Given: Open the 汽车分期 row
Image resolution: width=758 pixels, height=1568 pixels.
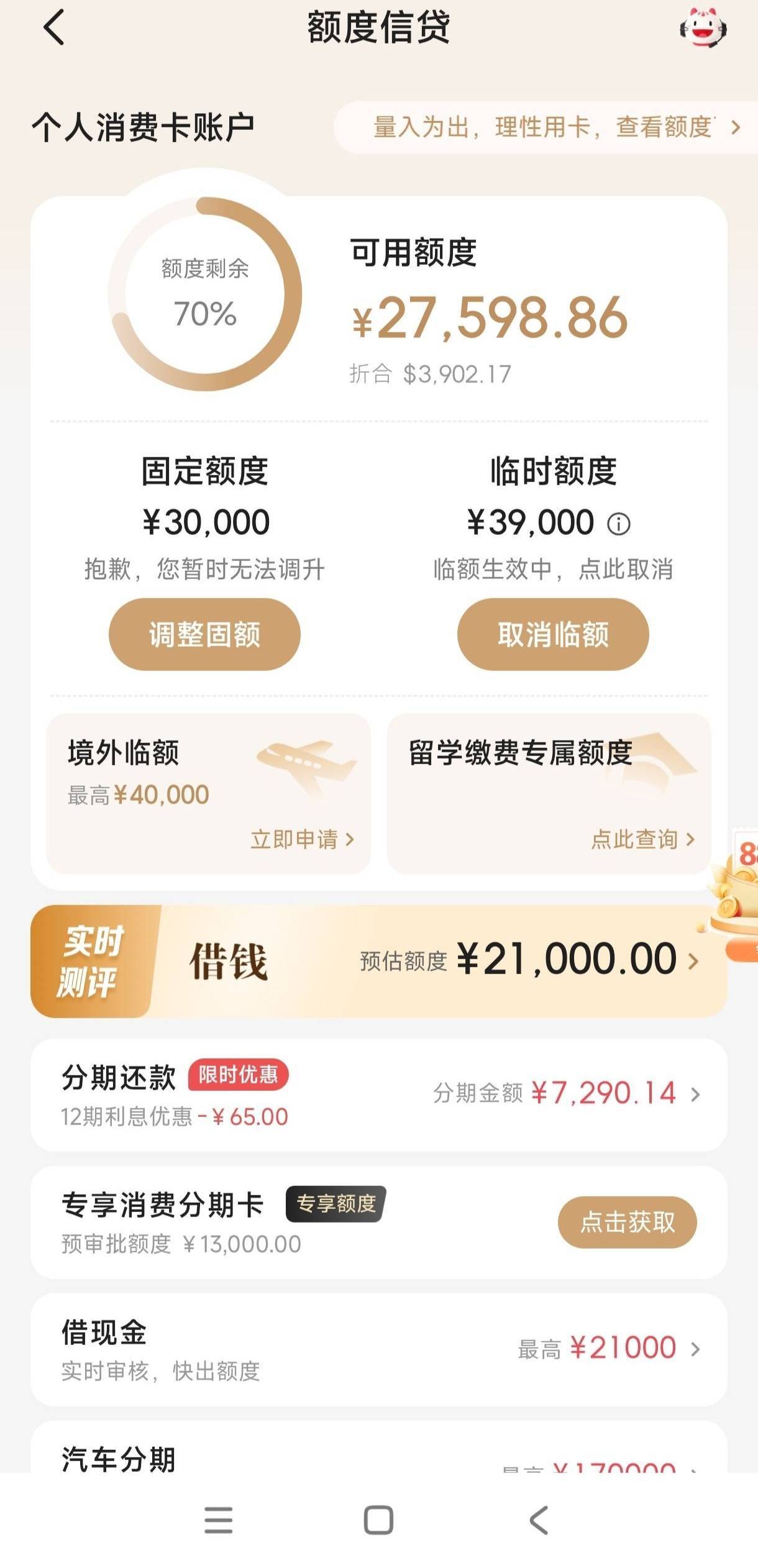Looking at the screenshot, I should [x=379, y=1447].
